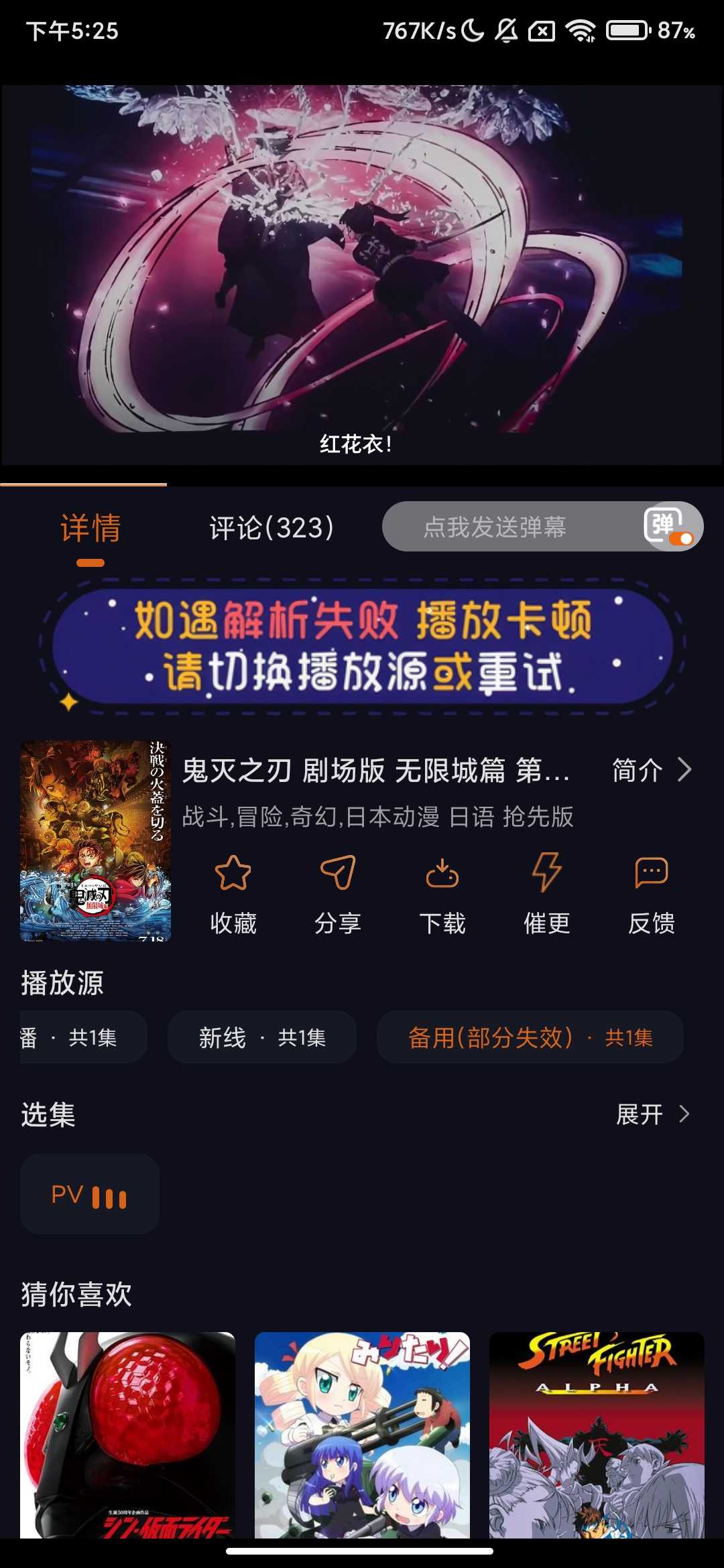Expand the episode list via 展开
724x1568 pixels.
[654, 1114]
